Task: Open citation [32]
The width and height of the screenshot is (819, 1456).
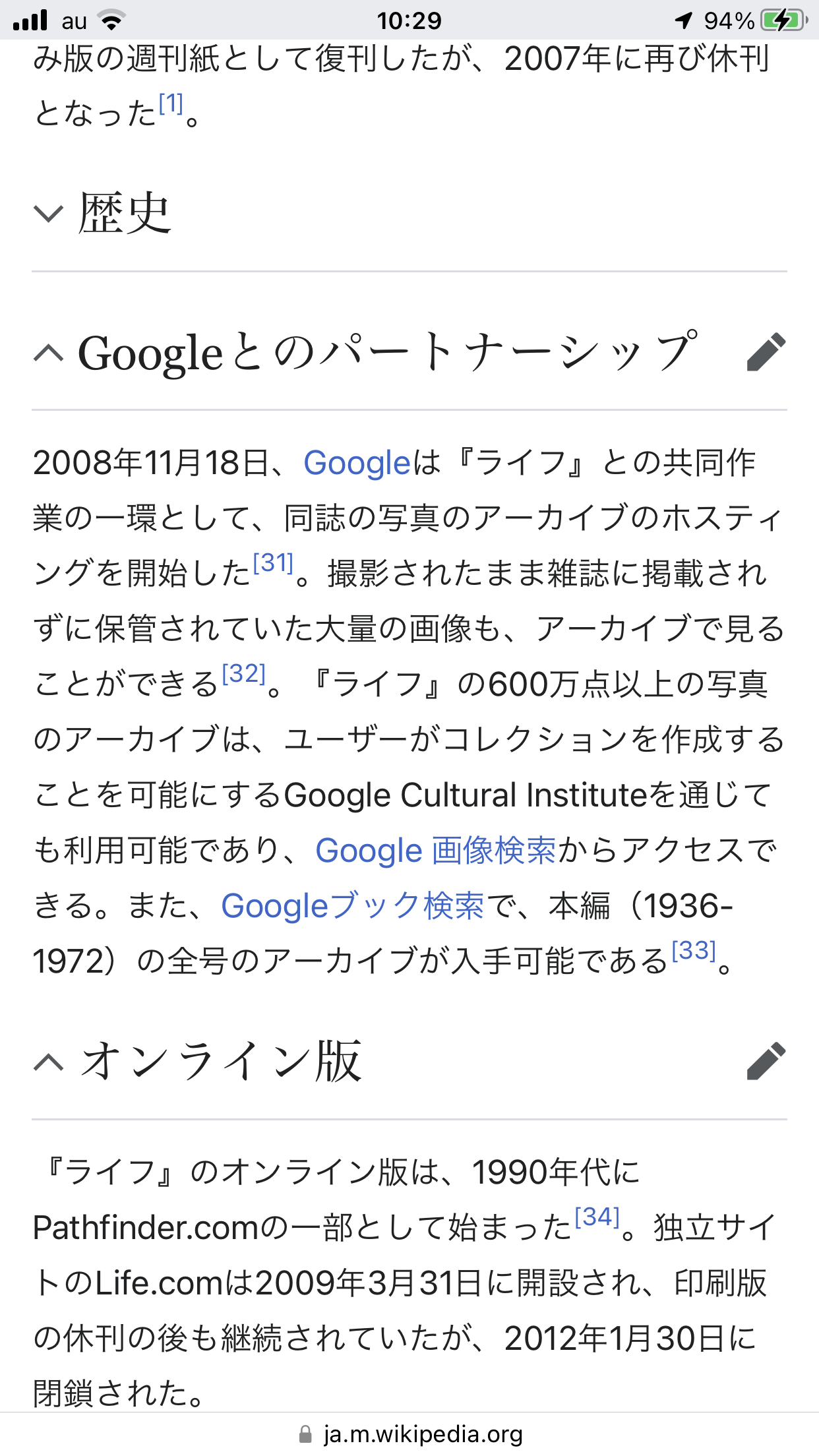Action: 244,674
